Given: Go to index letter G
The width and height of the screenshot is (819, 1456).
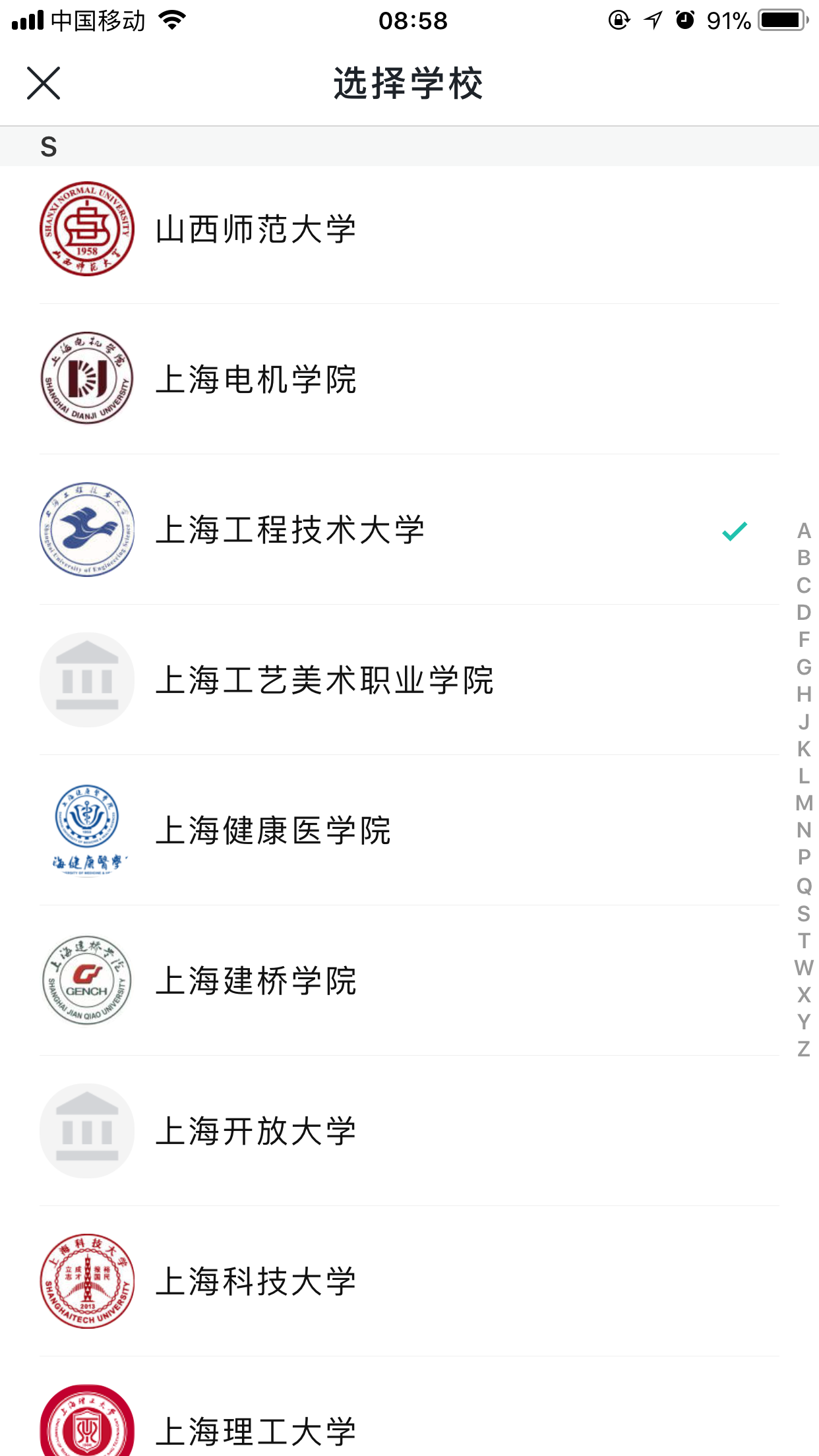Looking at the screenshot, I should point(804,667).
